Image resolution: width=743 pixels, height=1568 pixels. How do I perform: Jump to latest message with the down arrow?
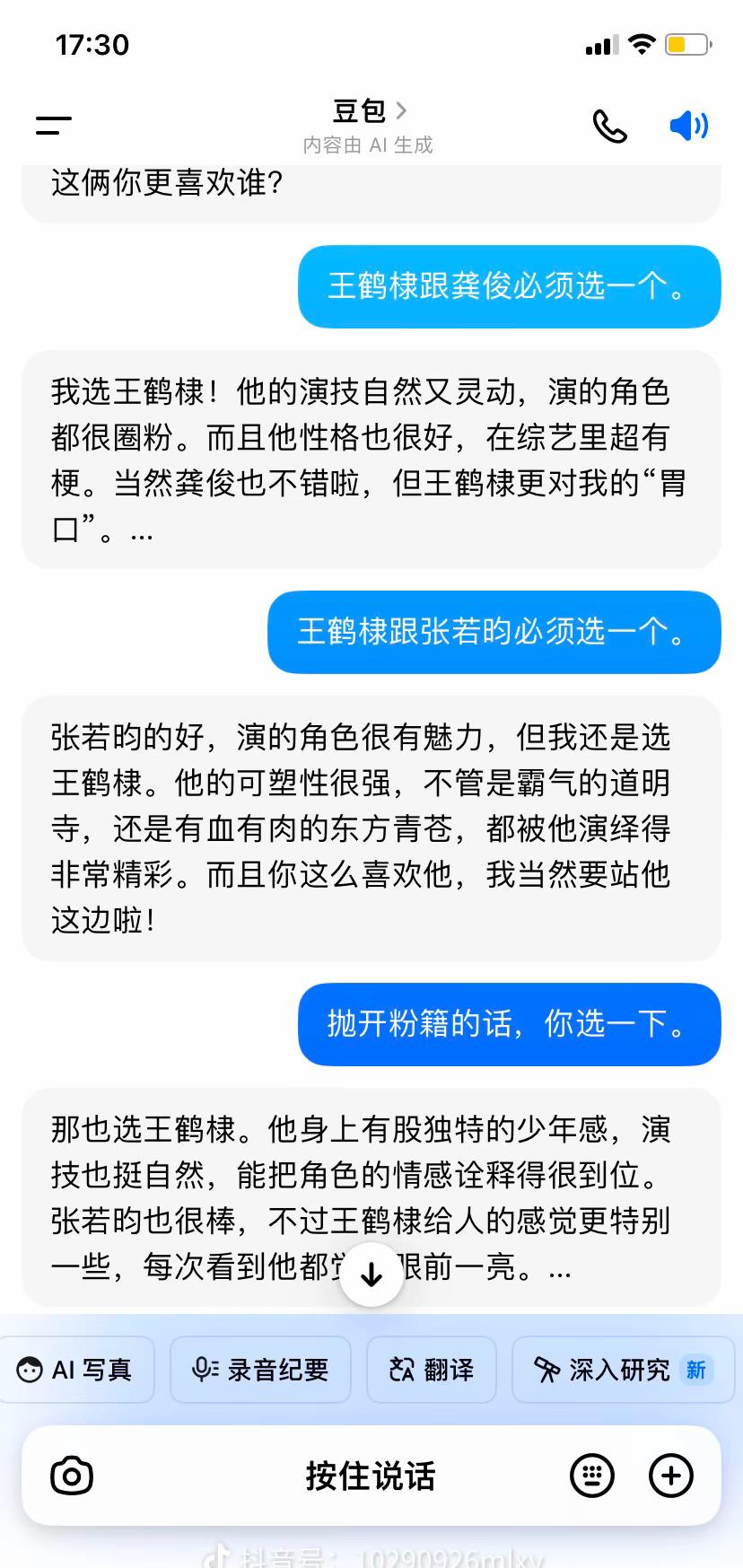[371, 1274]
